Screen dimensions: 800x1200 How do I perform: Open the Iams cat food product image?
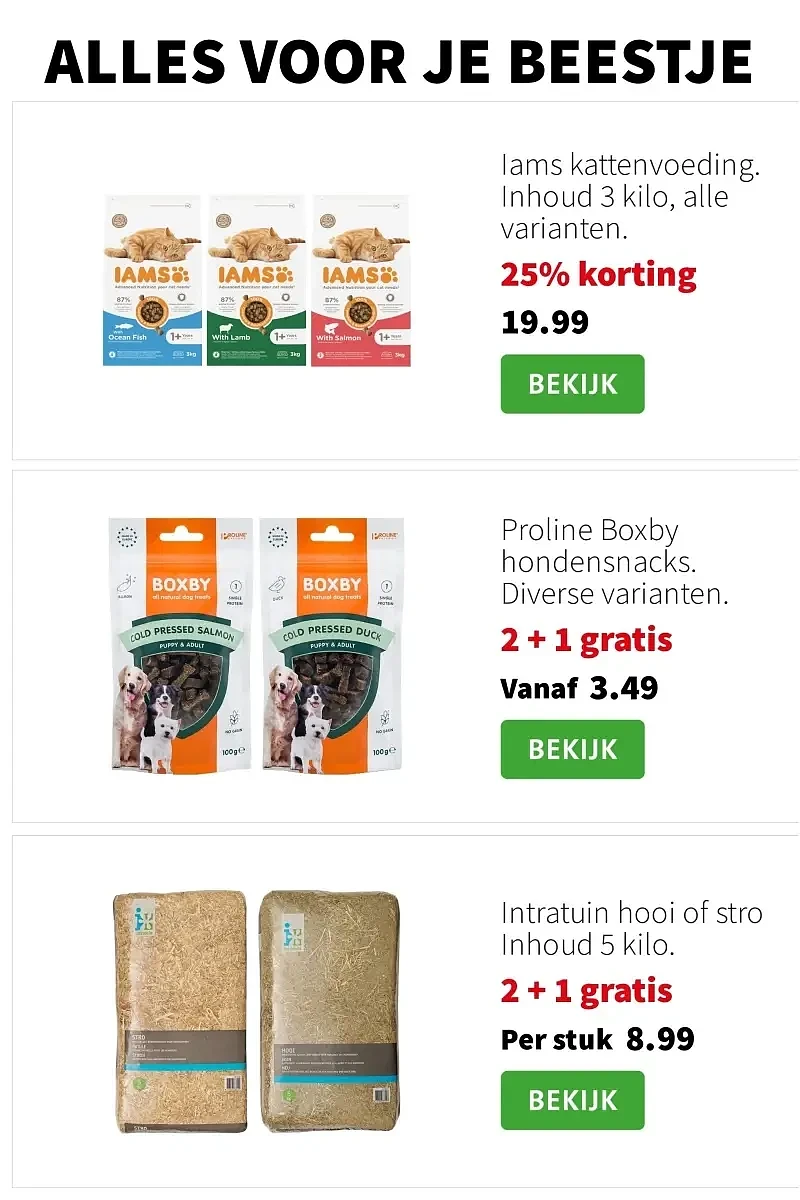(x=257, y=281)
